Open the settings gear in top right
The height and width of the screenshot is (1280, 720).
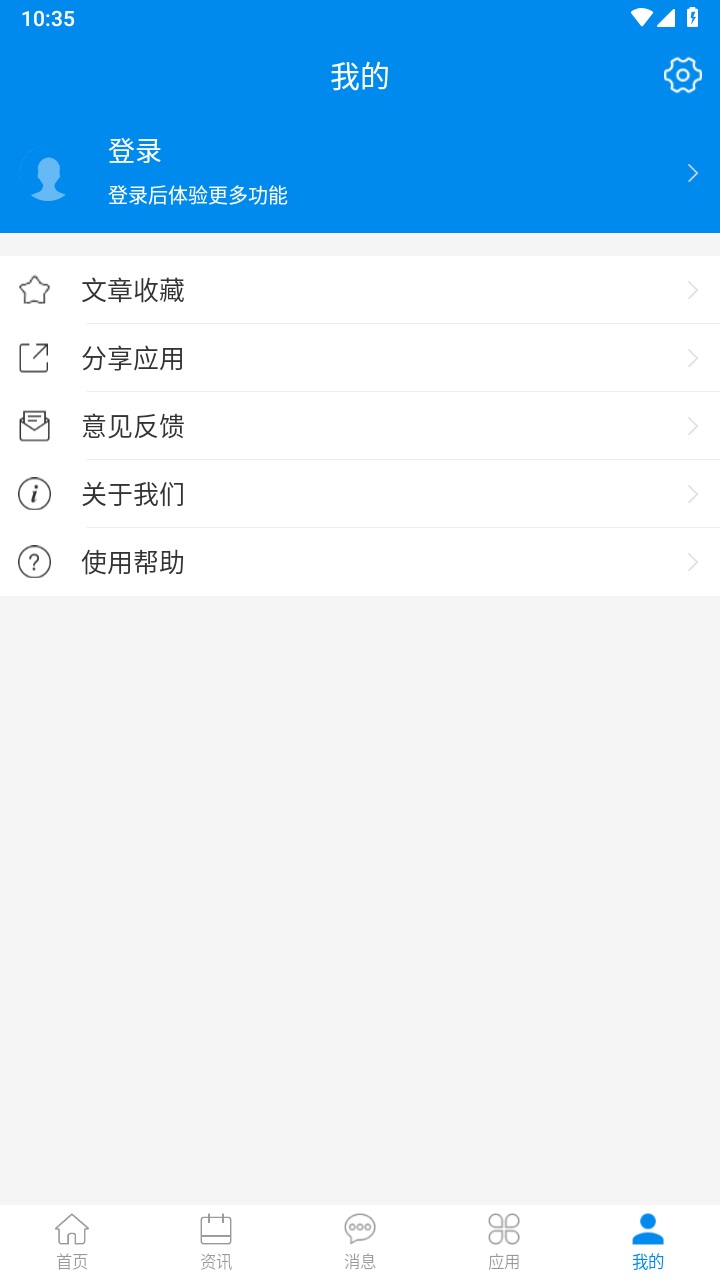[x=682, y=75]
